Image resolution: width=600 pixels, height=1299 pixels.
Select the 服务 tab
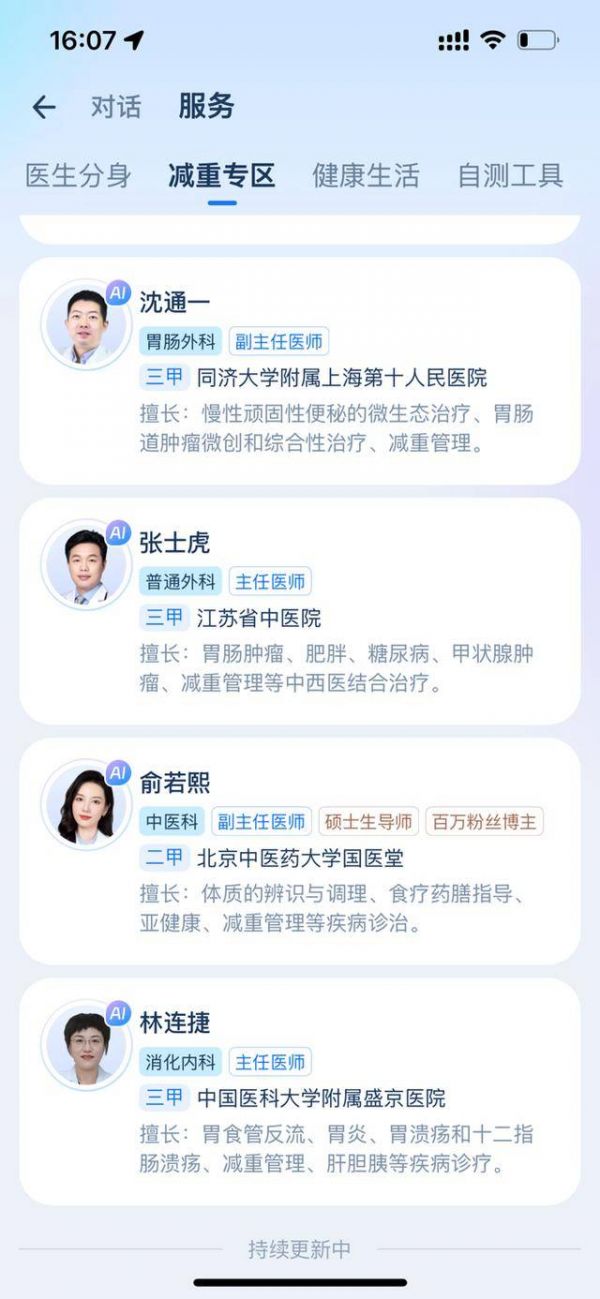pos(206,106)
